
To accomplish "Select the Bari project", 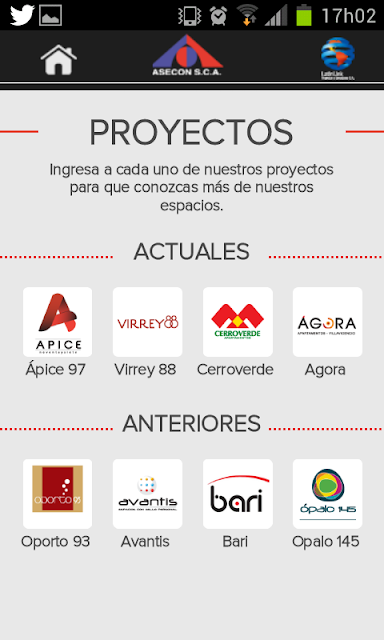I will coord(238,493).
